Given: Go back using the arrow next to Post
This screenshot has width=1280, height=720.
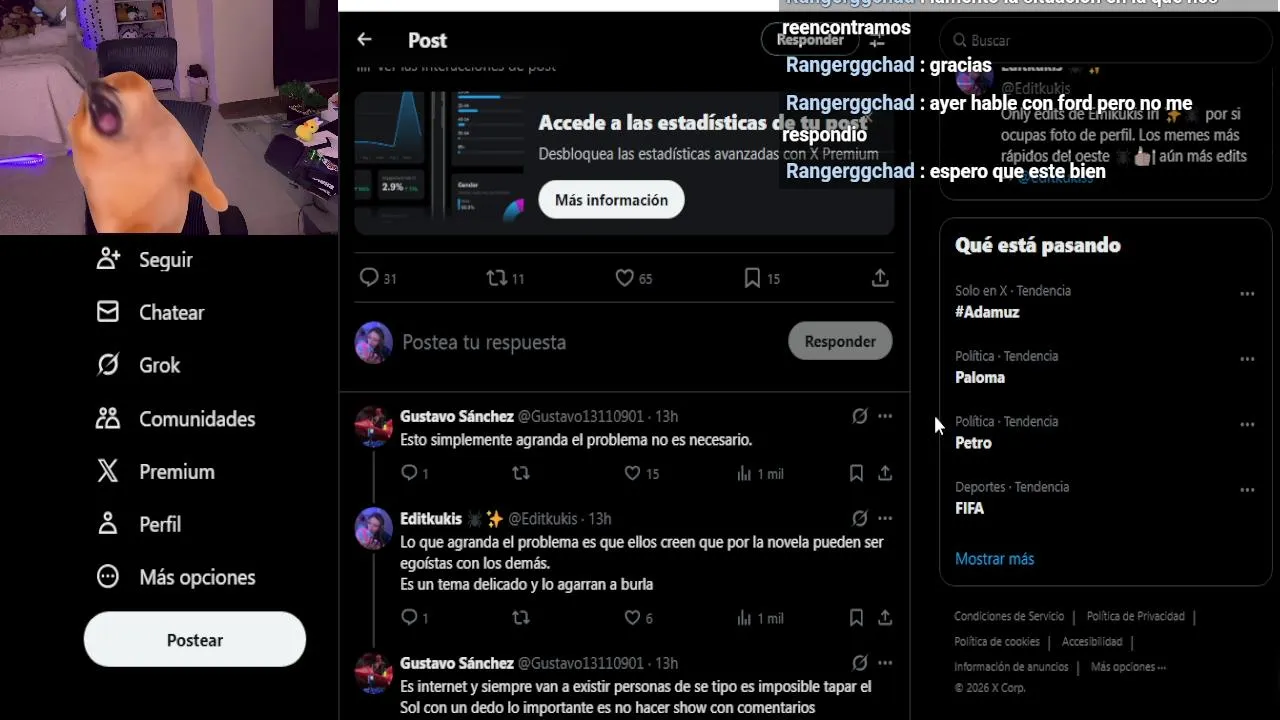Looking at the screenshot, I should point(364,40).
